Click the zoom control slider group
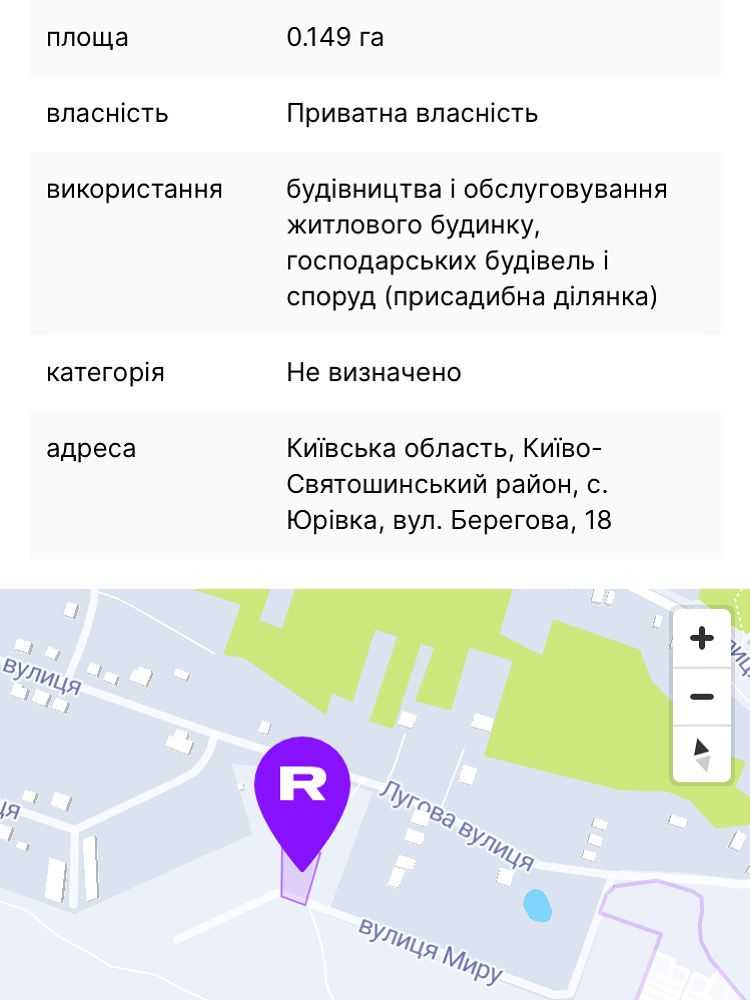Viewport: 750px width, 1000px height. pos(702,666)
